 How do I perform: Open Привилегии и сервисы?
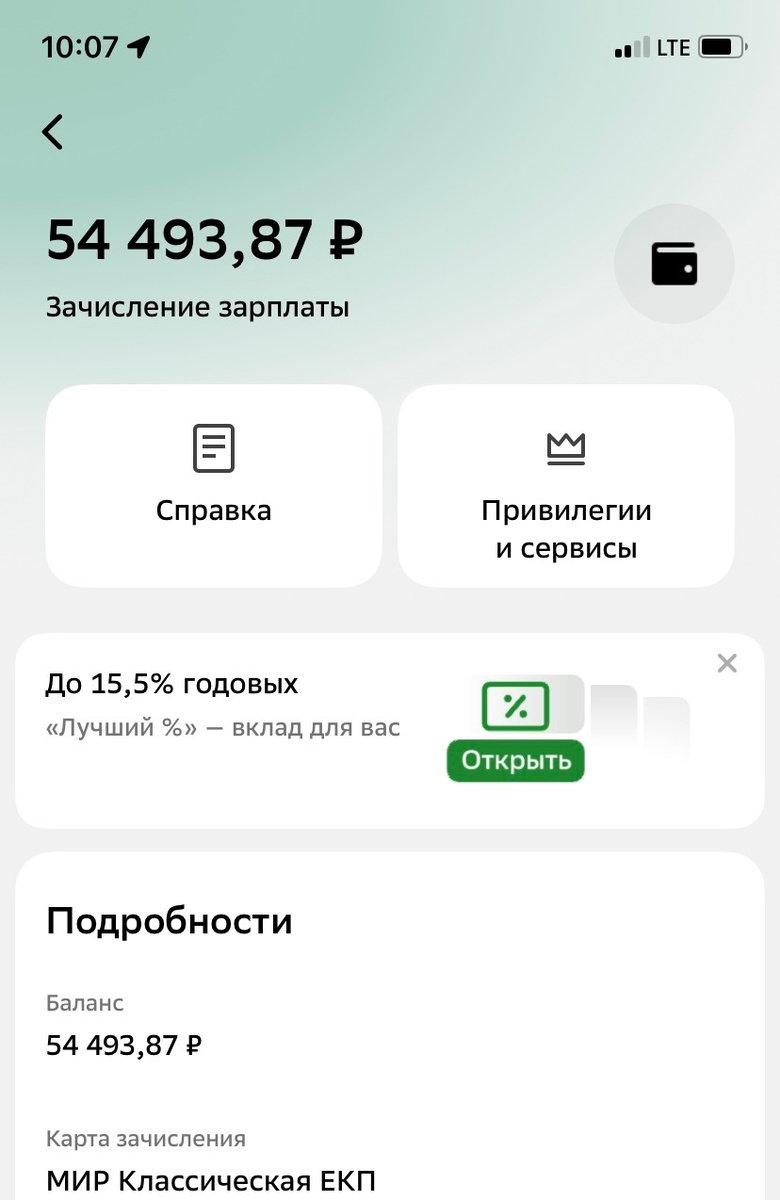point(566,486)
